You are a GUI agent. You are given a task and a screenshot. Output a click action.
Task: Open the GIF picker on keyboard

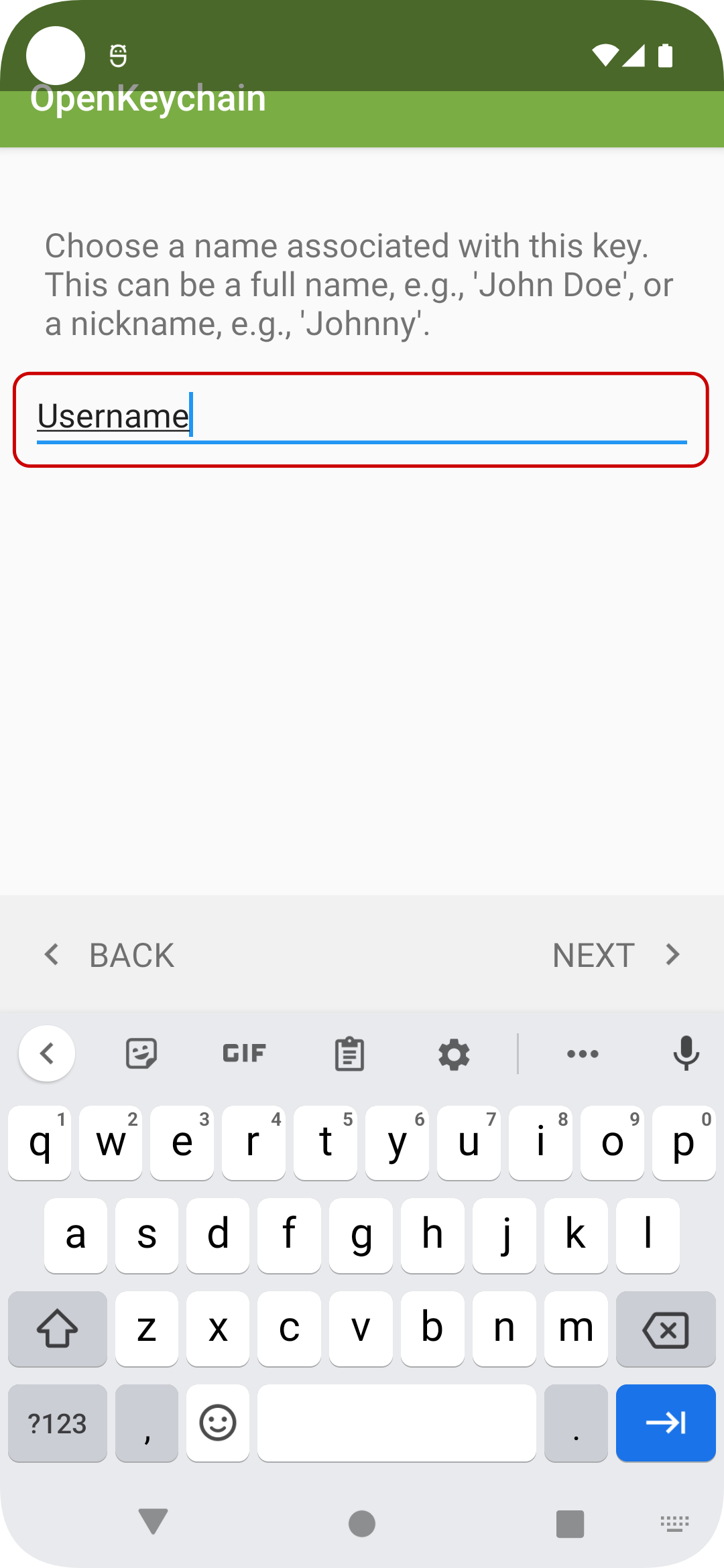pyautogui.click(x=245, y=1053)
